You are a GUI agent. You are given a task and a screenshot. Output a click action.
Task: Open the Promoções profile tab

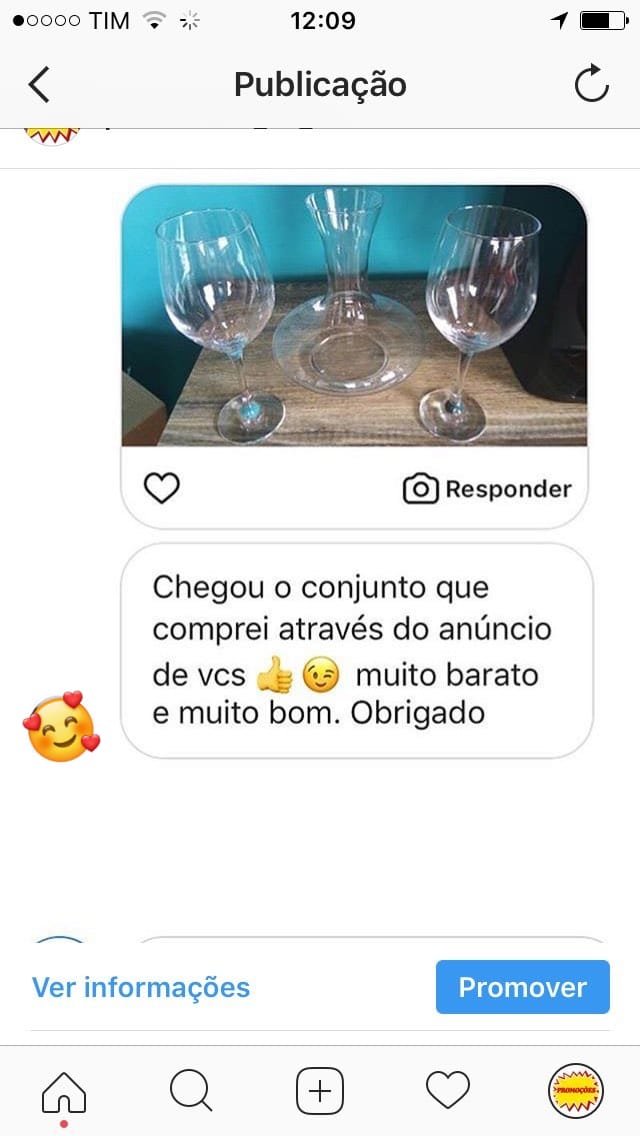pos(575,1091)
